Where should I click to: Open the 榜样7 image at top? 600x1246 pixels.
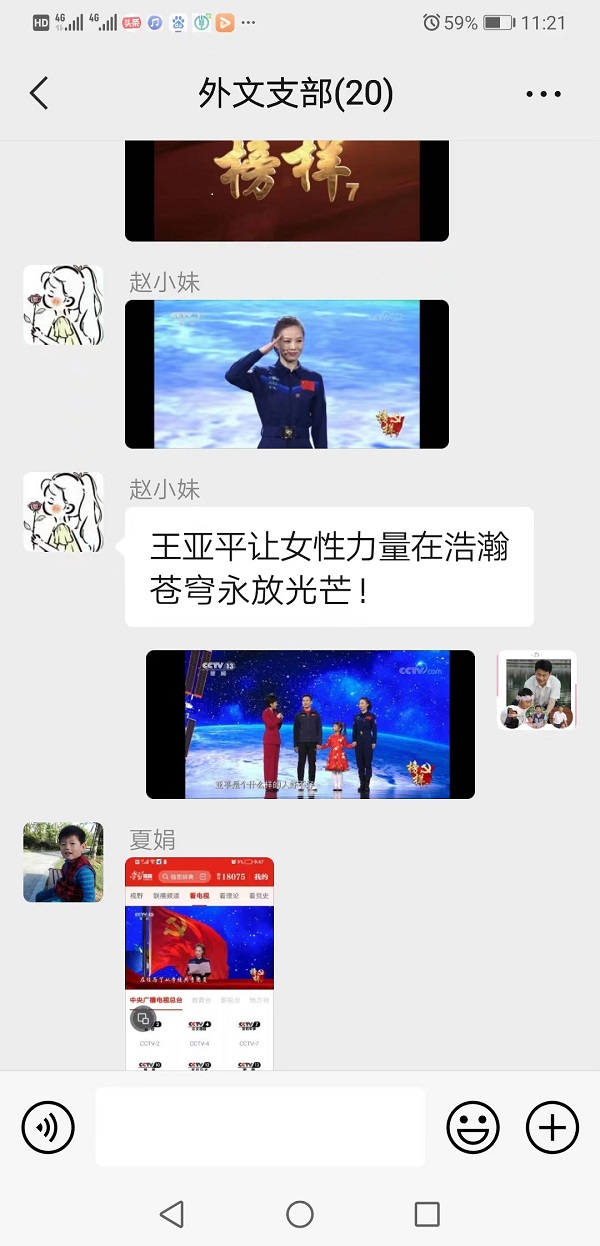(286, 190)
